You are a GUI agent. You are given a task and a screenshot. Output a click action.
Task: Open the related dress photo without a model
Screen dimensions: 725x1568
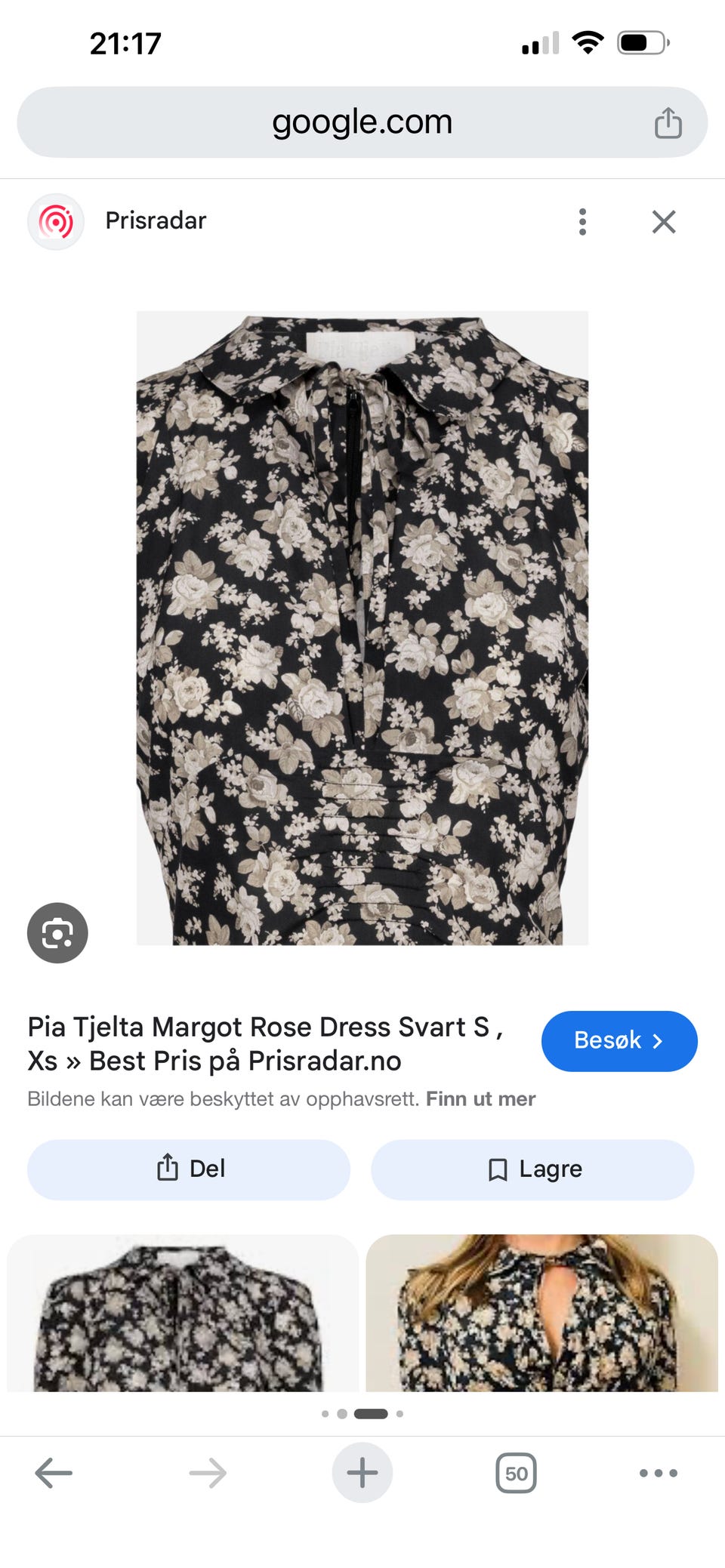pos(183,1313)
